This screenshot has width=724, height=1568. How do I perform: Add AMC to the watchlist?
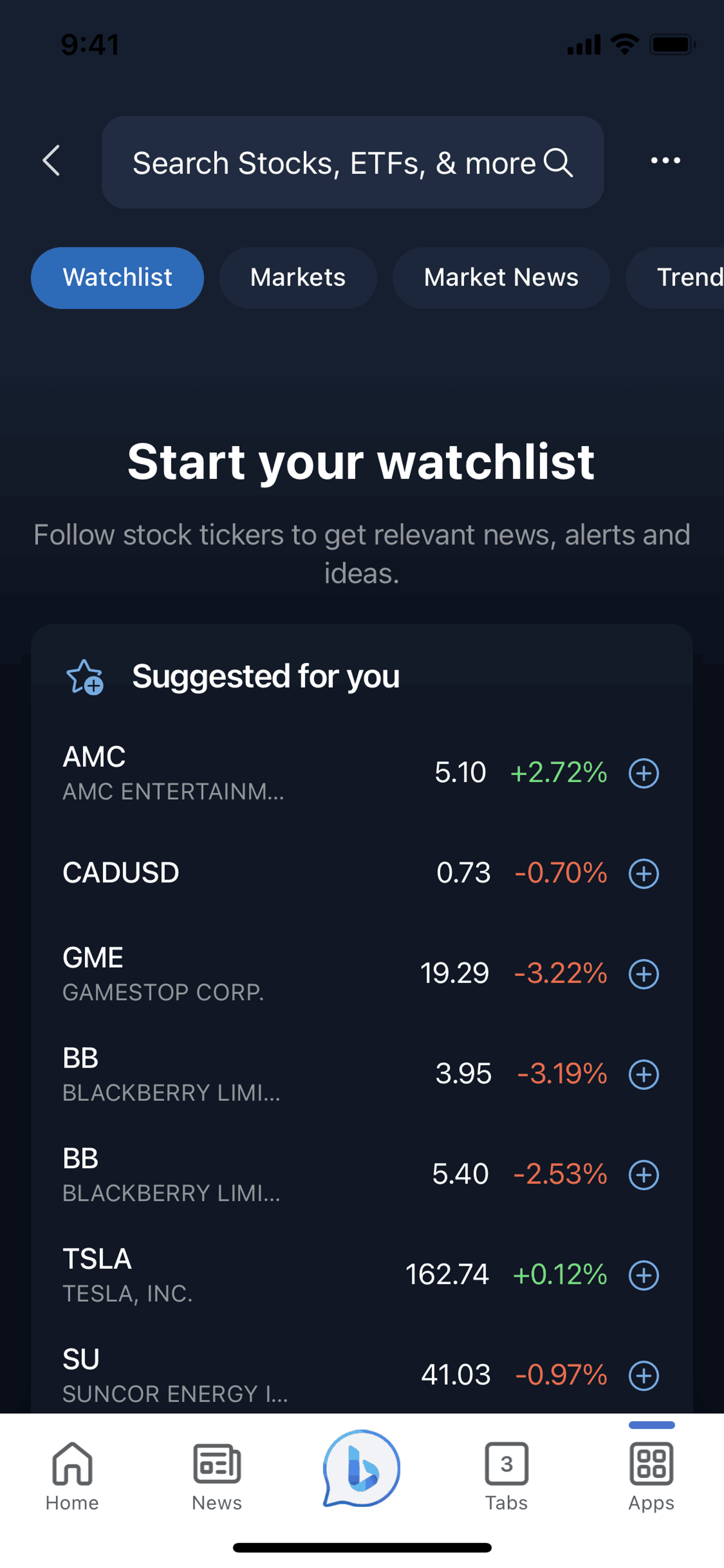[644, 773]
